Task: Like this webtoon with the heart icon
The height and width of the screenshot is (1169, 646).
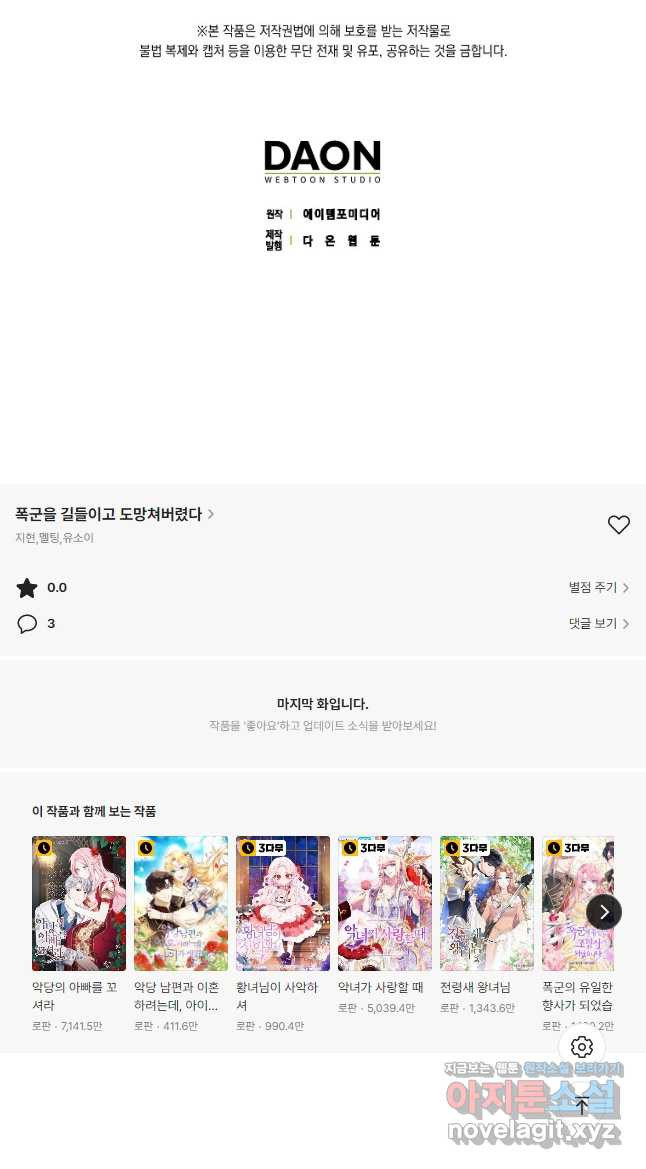Action: point(619,525)
